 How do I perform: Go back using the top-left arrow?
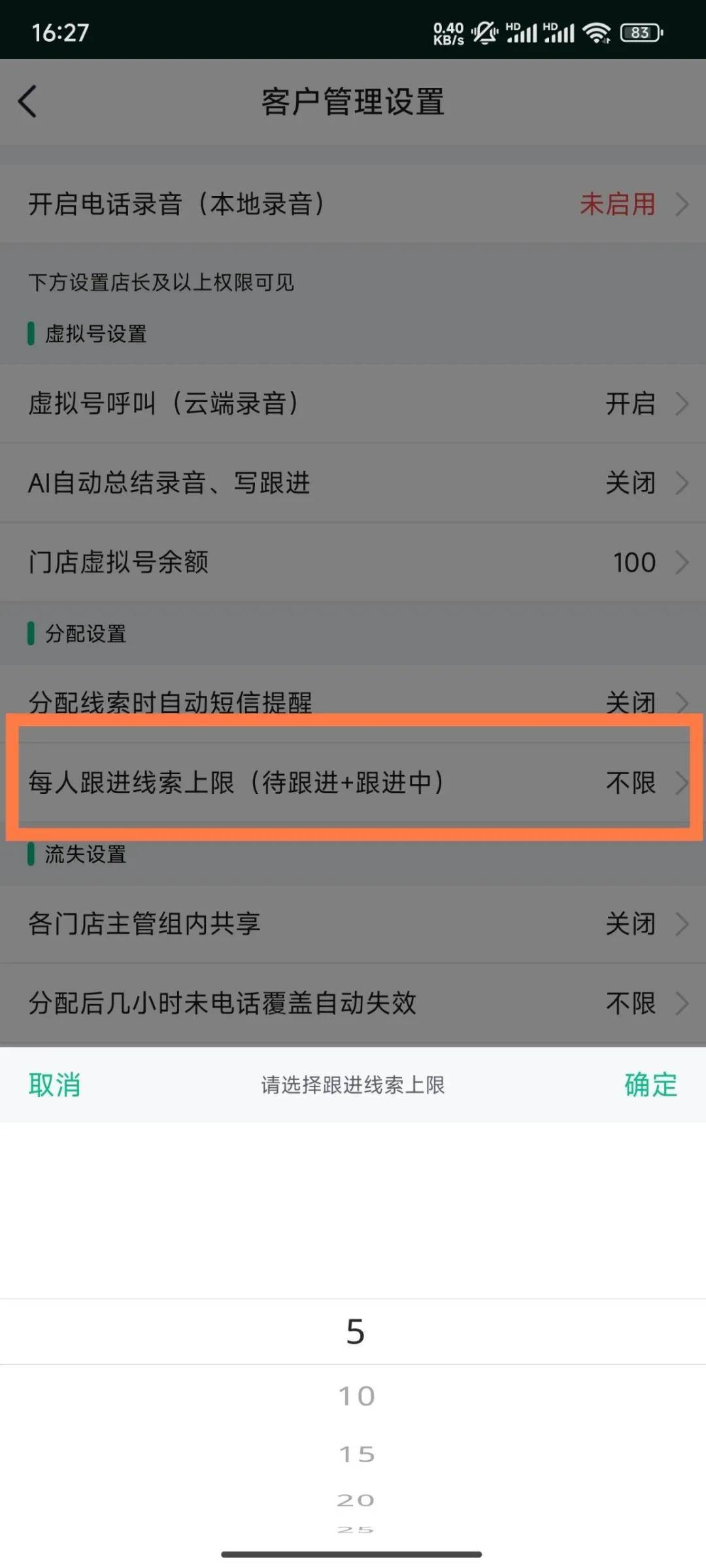27,101
